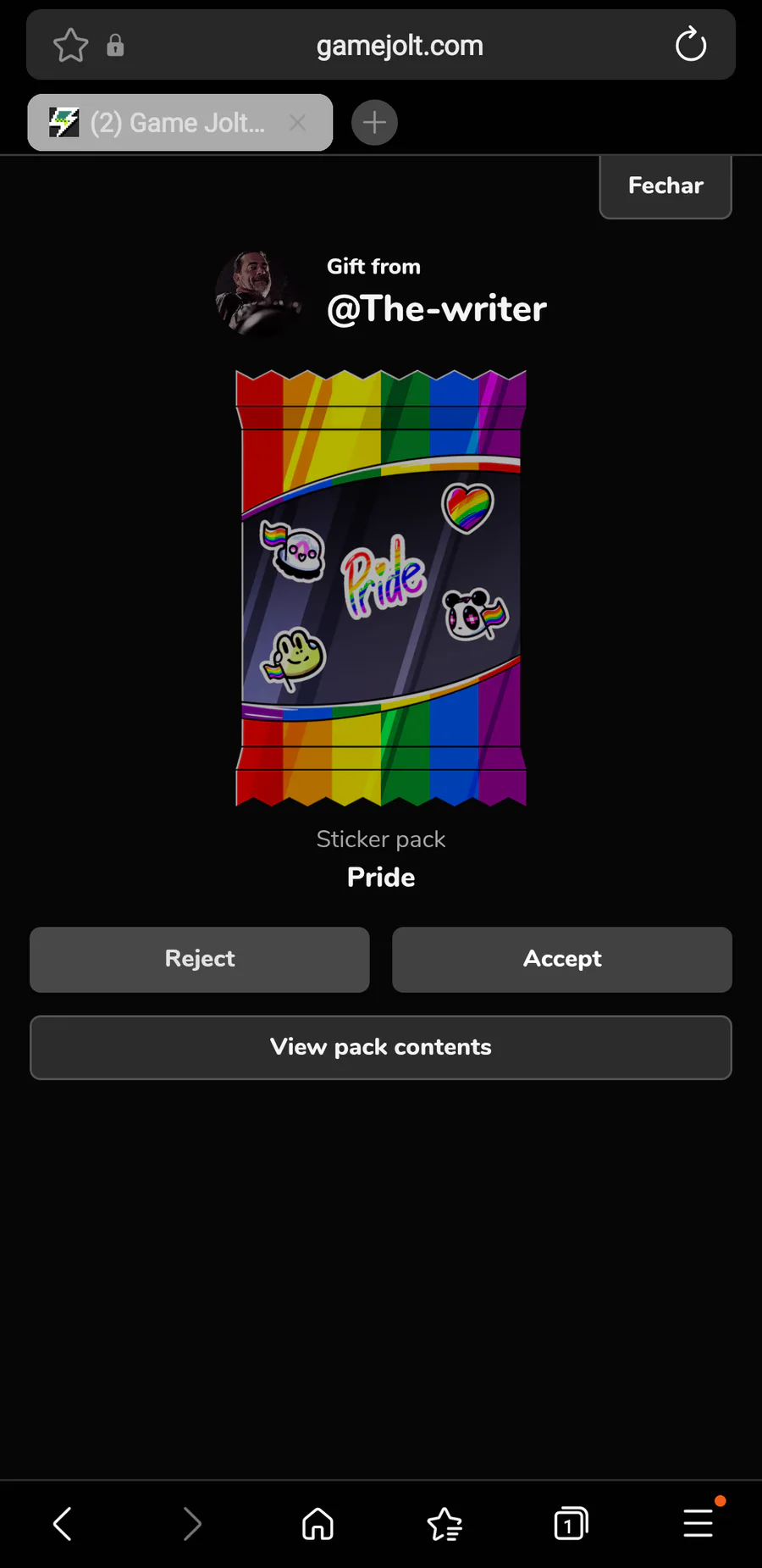Select the Game Jolt browser tab

pyautogui.click(x=169, y=123)
